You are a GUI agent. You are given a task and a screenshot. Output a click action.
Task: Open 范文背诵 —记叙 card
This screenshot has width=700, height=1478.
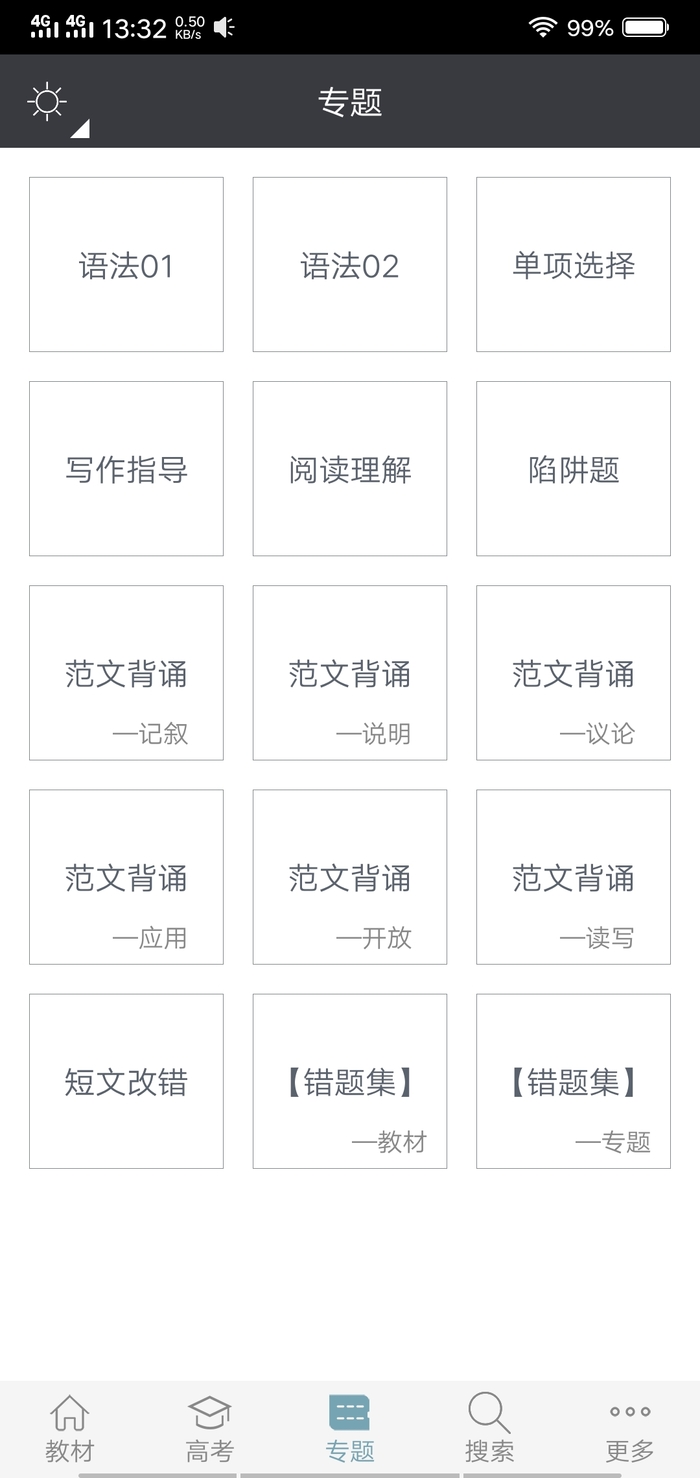coord(126,673)
